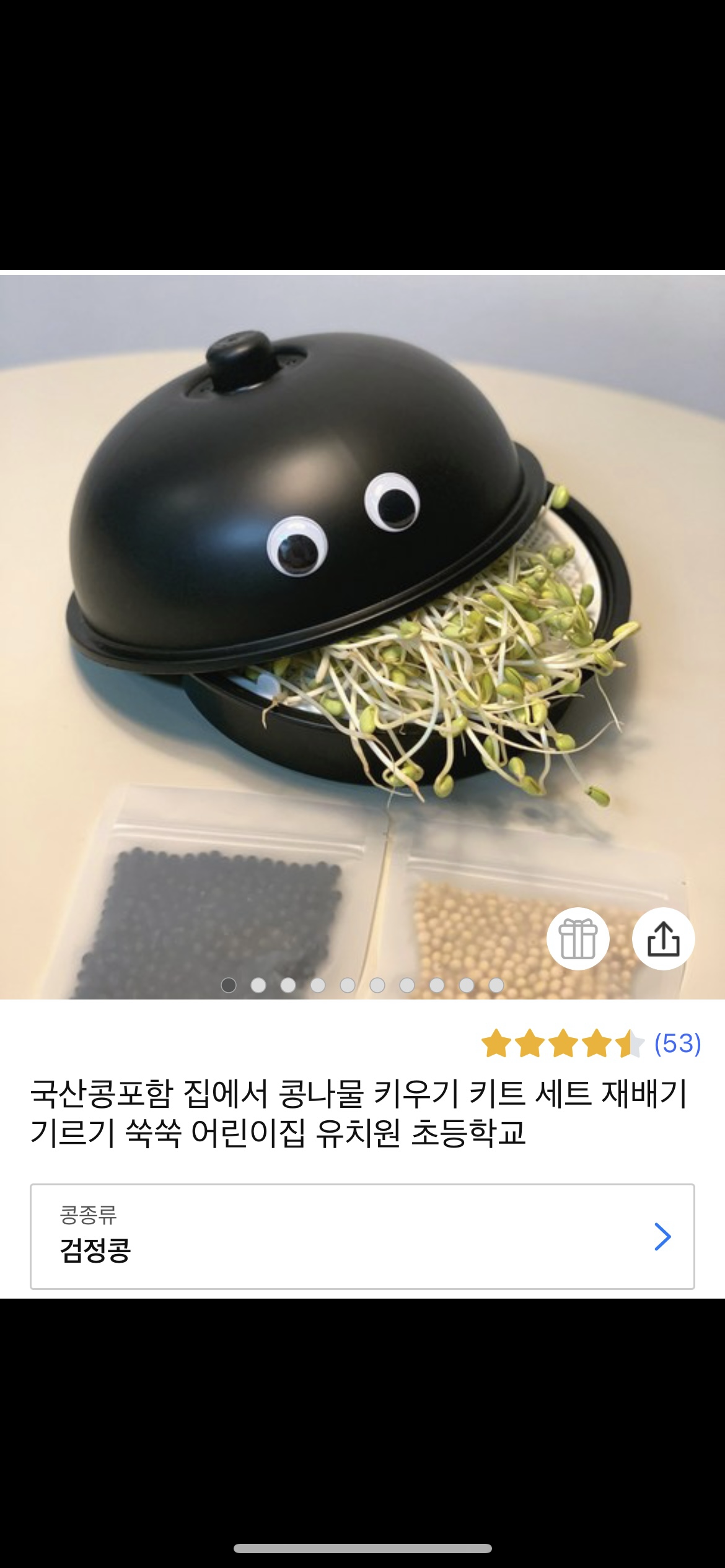This screenshot has width=725, height=1568.
Task: Open the 콩종류 option selector
Action: [x=362, y=1237]
